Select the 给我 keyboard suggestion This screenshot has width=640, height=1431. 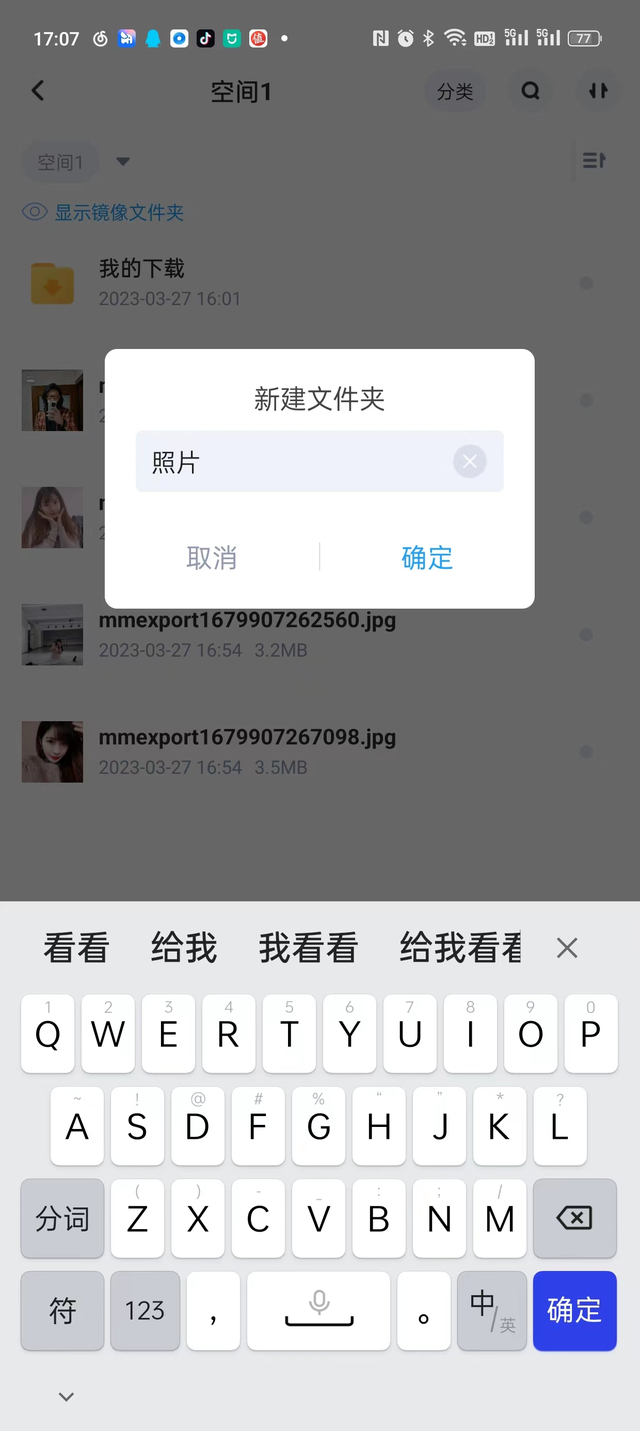[184, 947]
